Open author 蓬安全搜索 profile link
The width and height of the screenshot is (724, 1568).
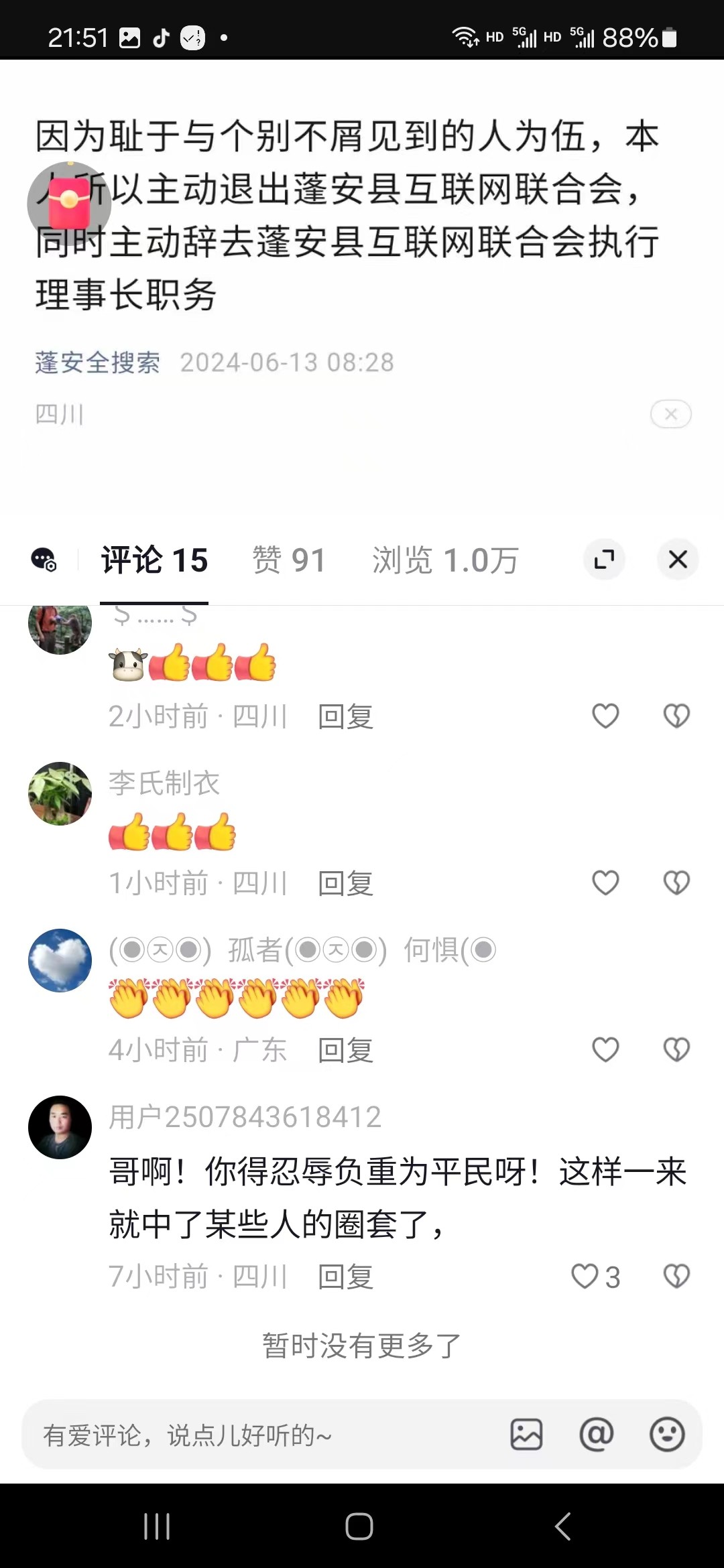click(98, 363)
